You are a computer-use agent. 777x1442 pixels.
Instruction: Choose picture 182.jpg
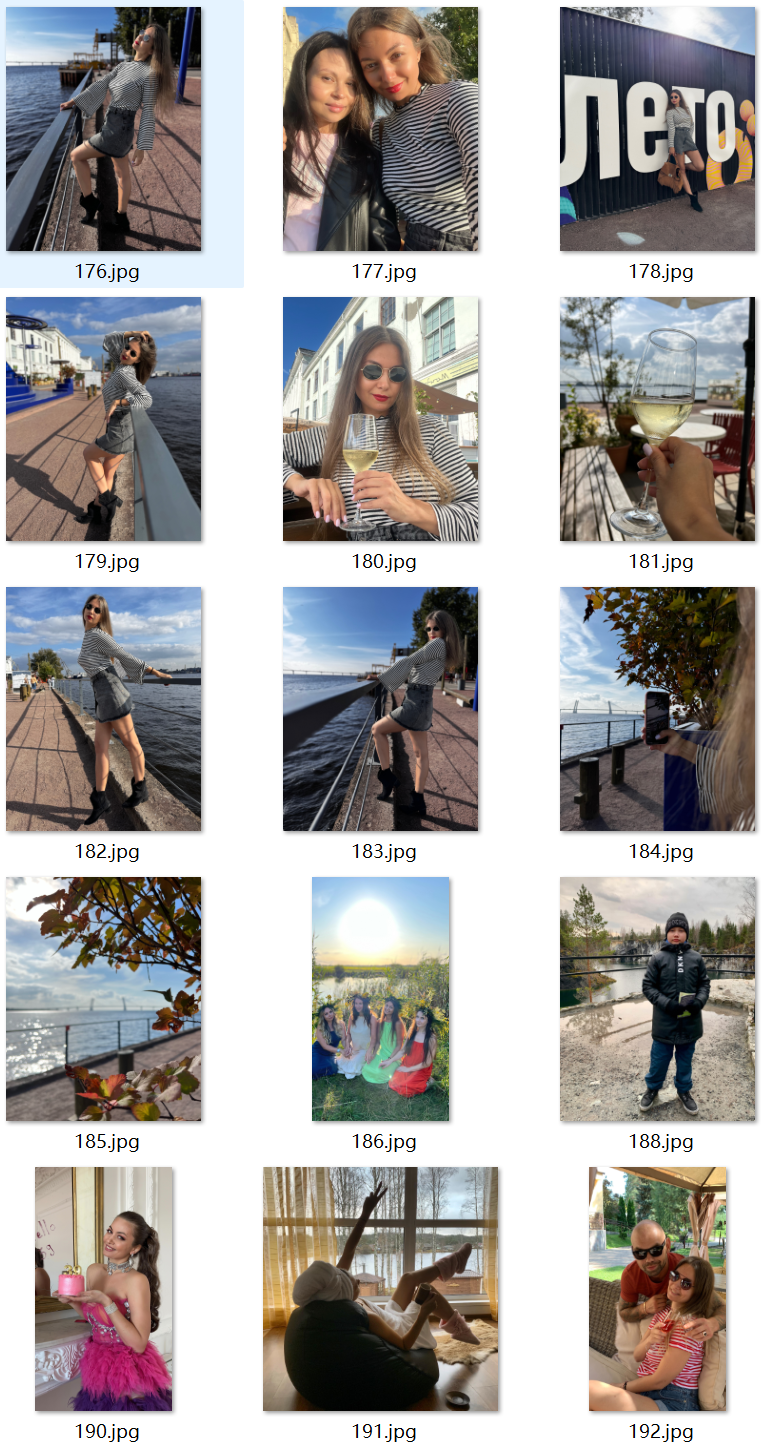tap(103, 709)
